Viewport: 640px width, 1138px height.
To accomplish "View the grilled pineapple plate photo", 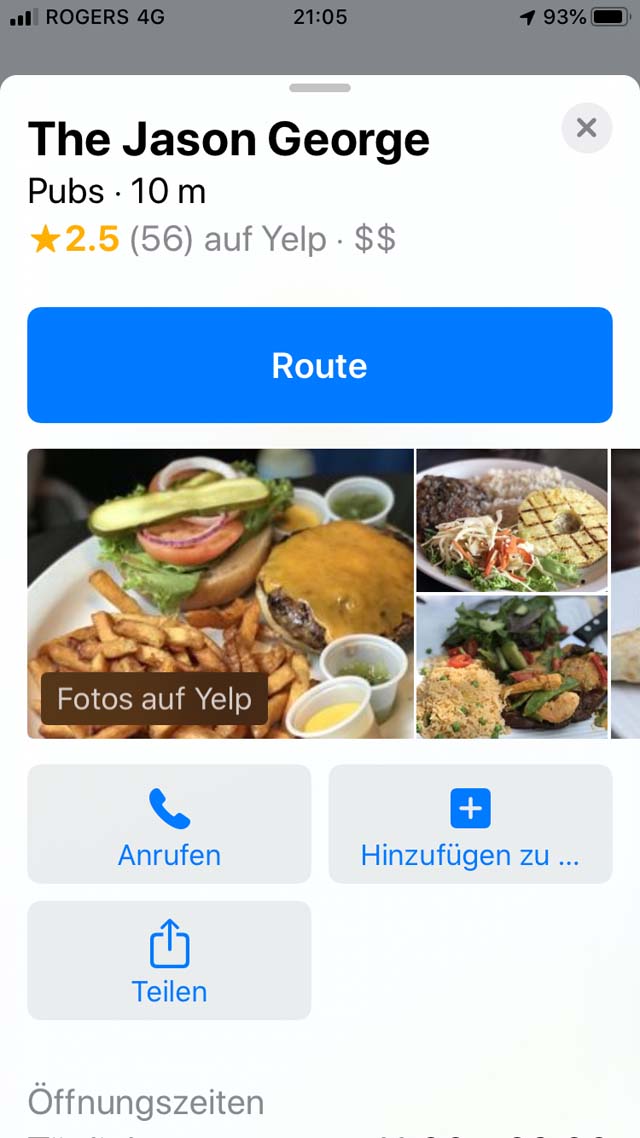I will [512, 520].
